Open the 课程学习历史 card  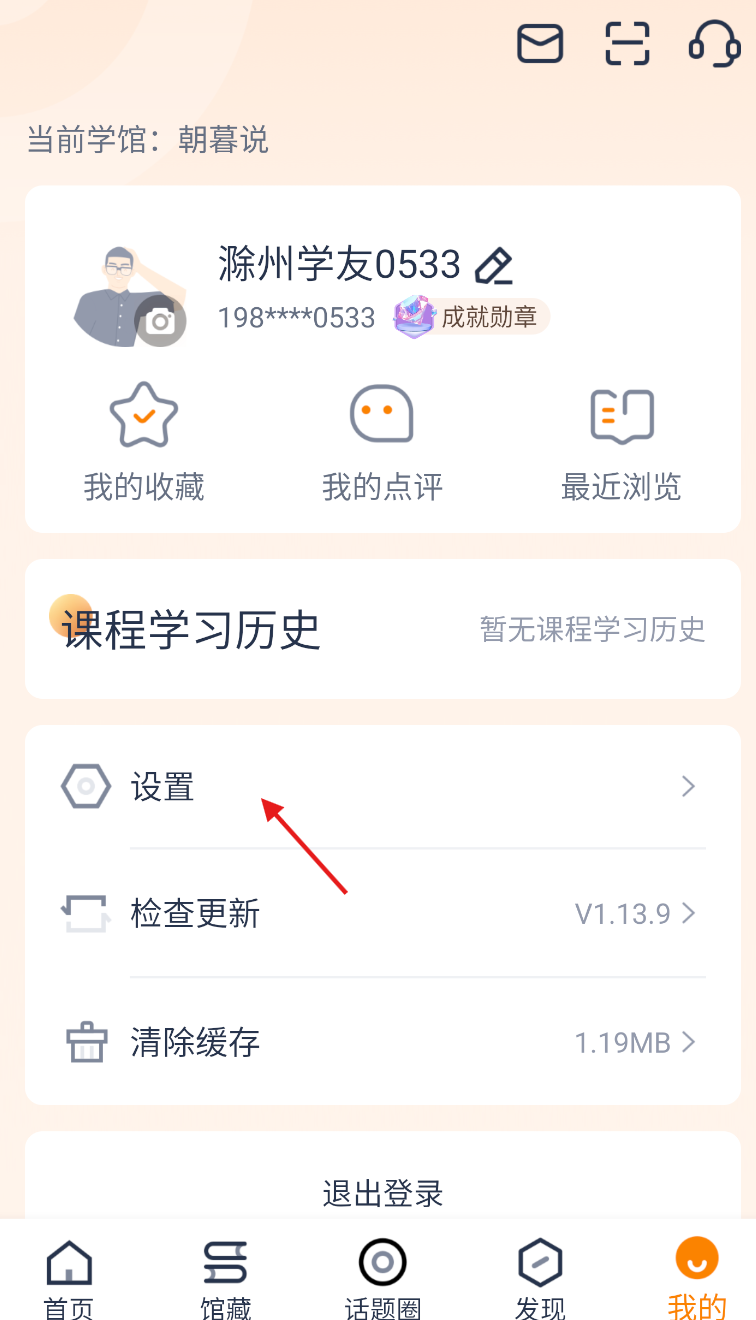(382, 629)
